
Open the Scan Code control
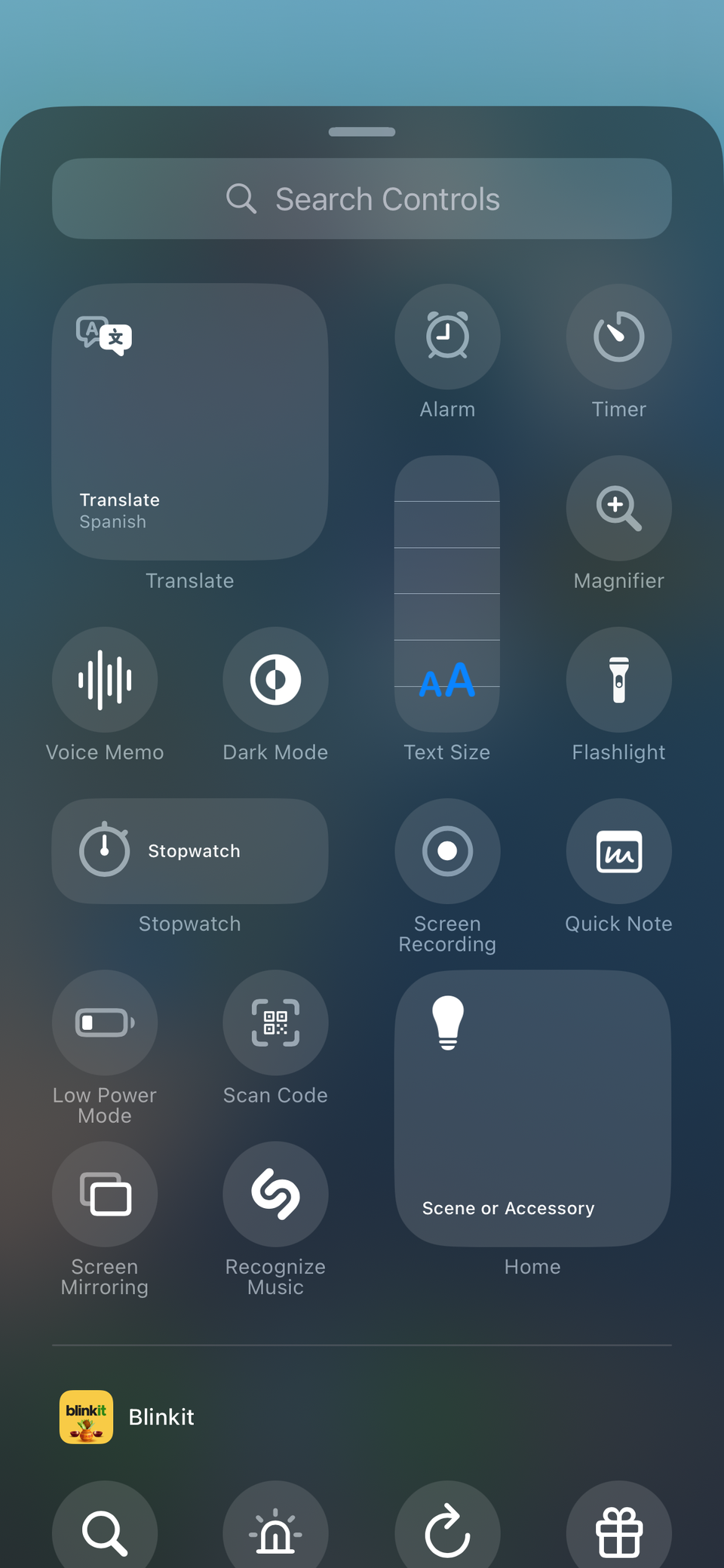point(275,1022)
